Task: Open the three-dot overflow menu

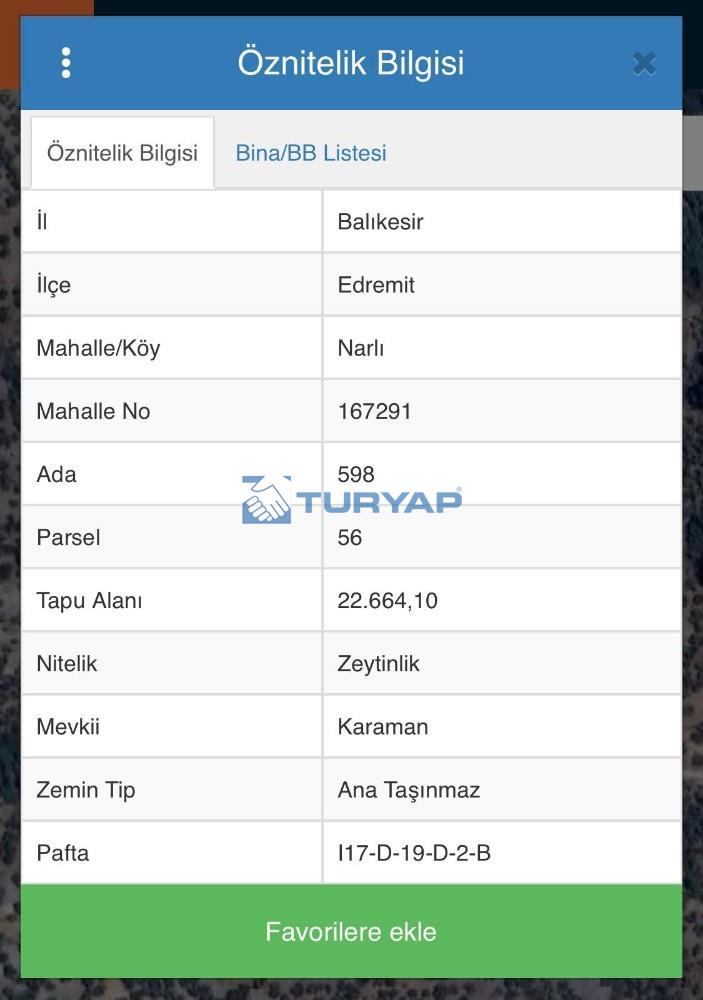Action: coord(66,63)
